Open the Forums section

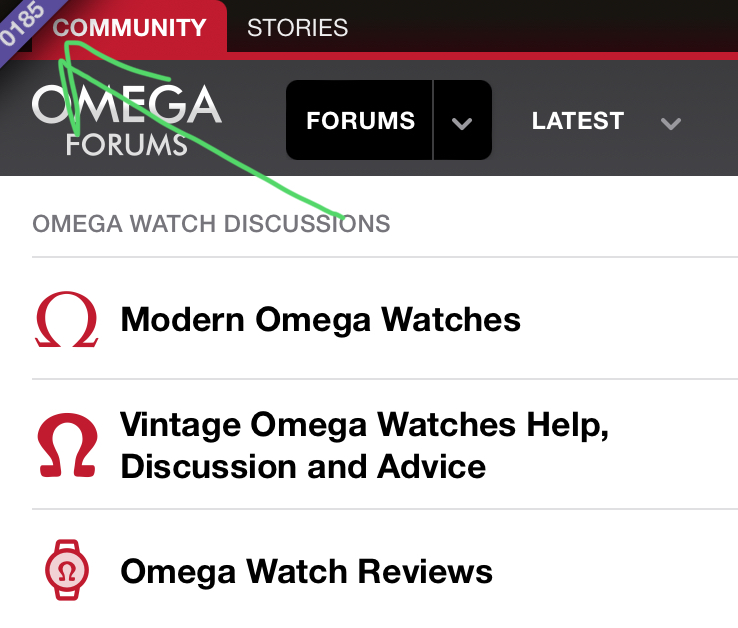point(360,121)
